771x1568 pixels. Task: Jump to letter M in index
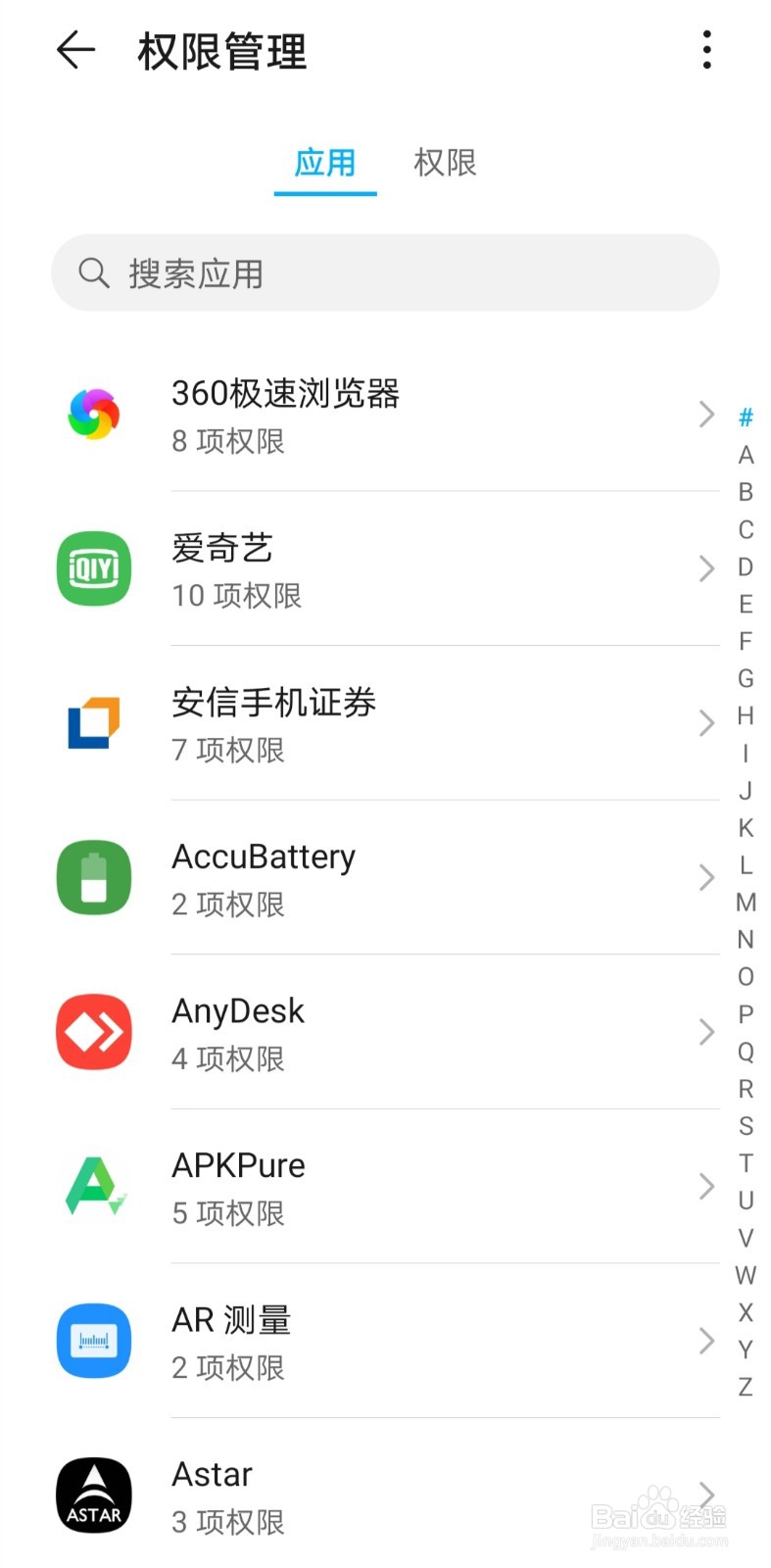746,903
